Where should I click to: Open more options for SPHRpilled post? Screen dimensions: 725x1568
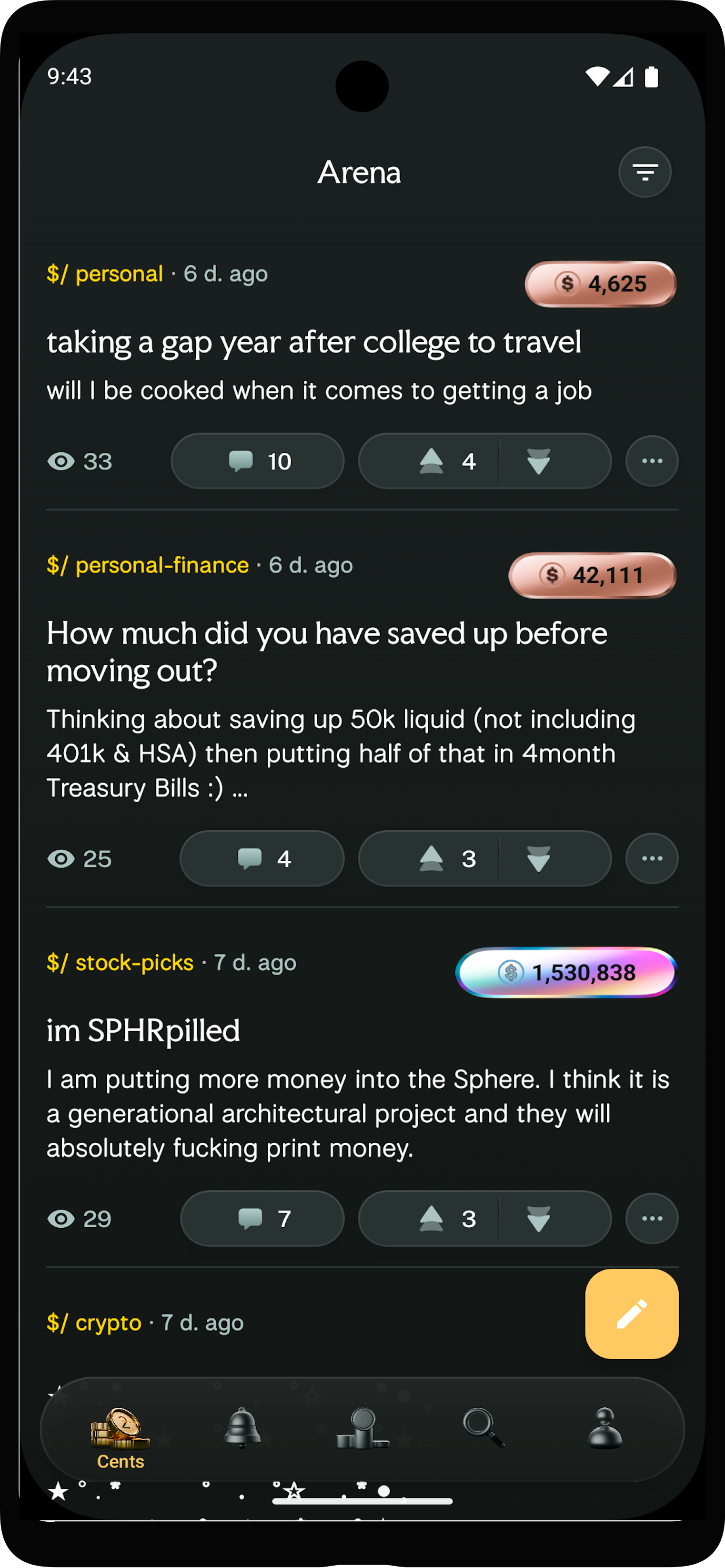click(652, 1218)
